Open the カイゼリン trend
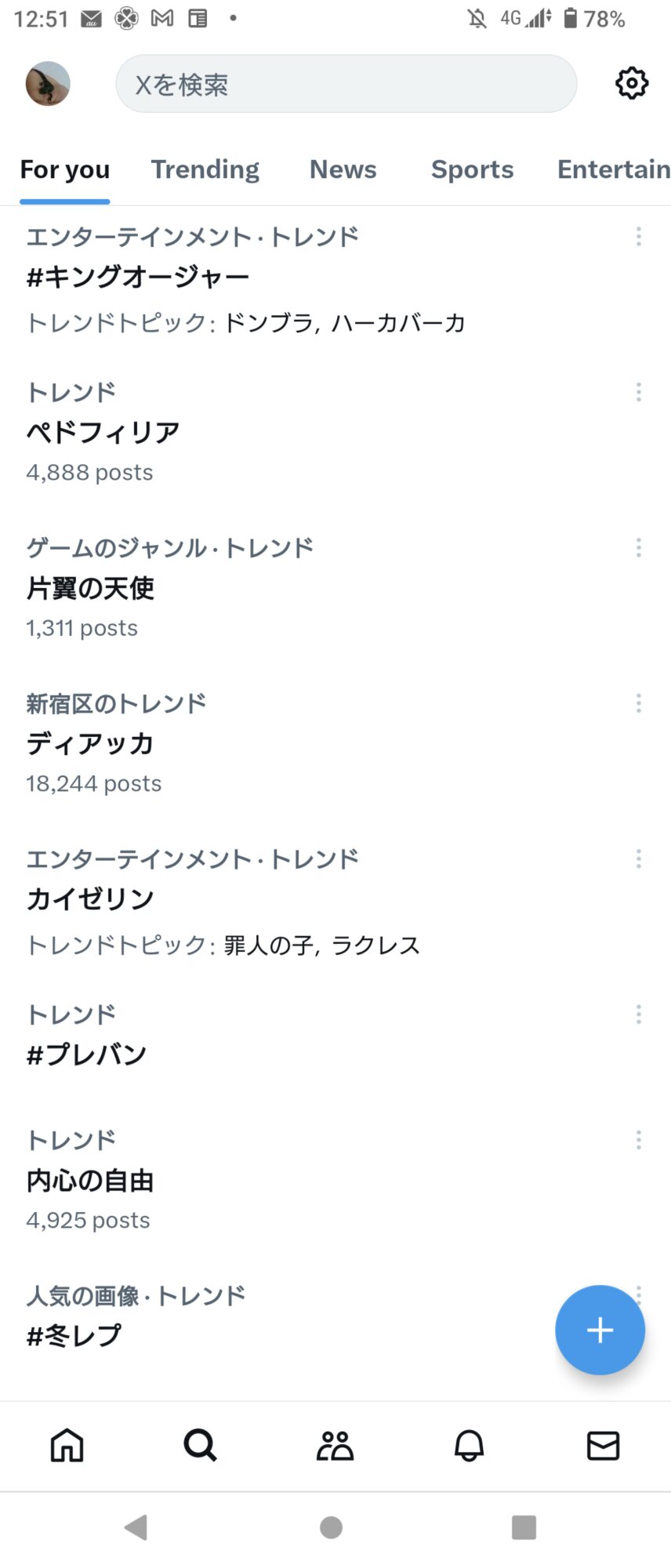This screenshot has height=1568, width=671. pyautogui.click(x=91, y=899)
